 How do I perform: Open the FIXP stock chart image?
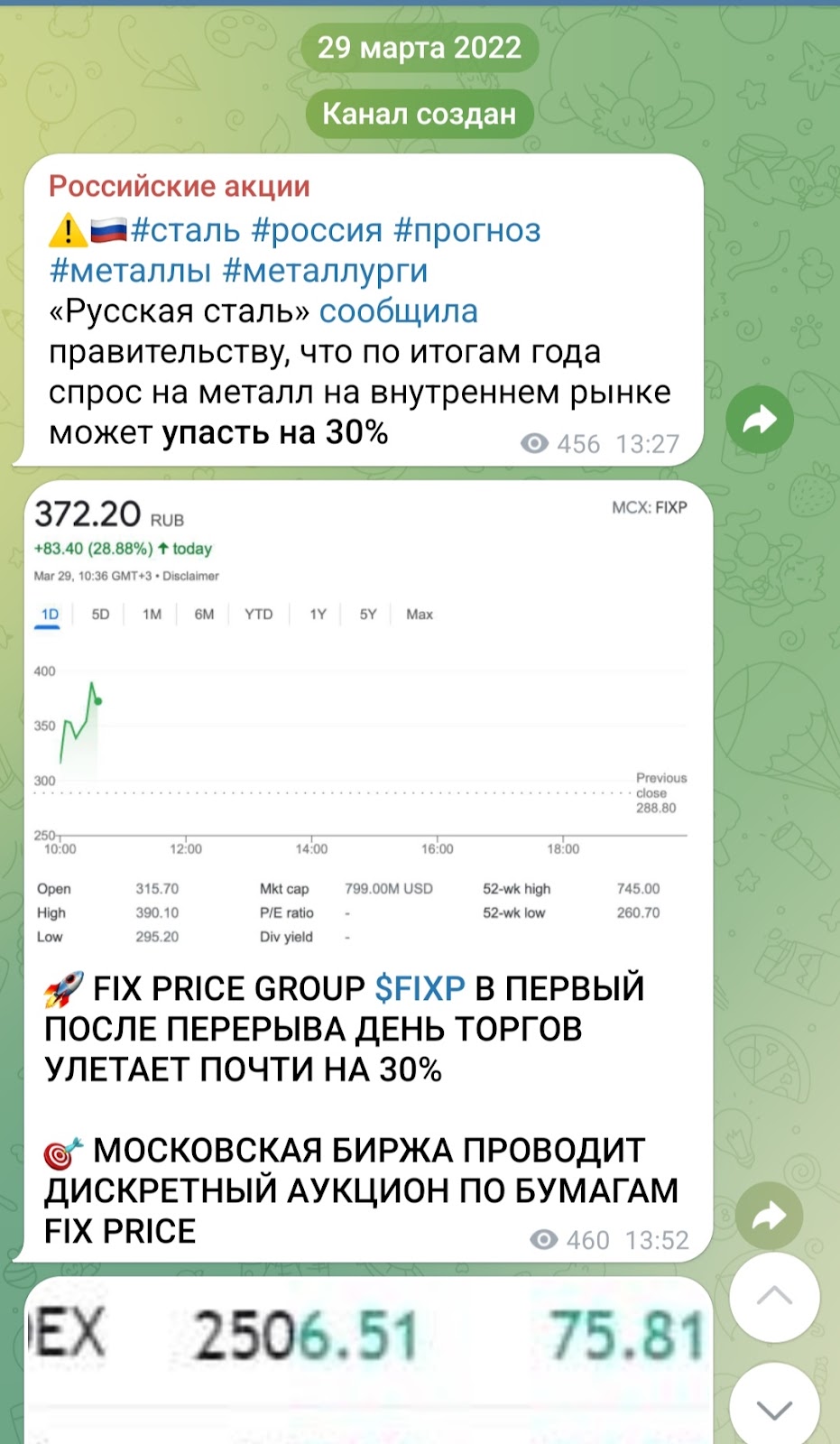click(361, 722)
